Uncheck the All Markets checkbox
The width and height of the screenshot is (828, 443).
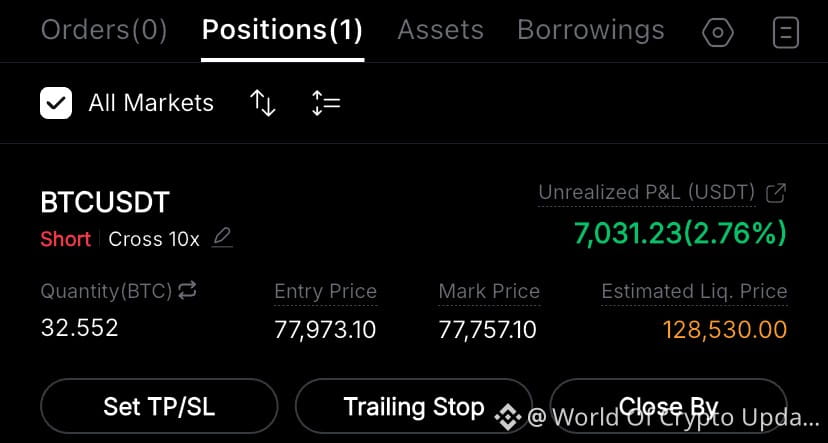56,103
